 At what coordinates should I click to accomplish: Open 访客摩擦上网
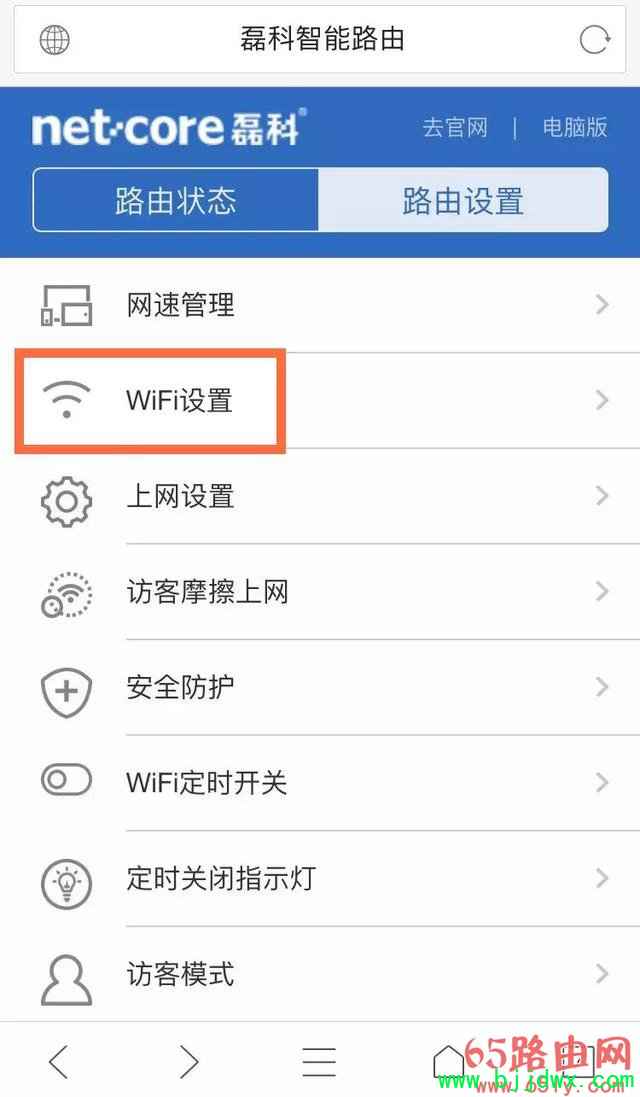click(x=320, y=592)
